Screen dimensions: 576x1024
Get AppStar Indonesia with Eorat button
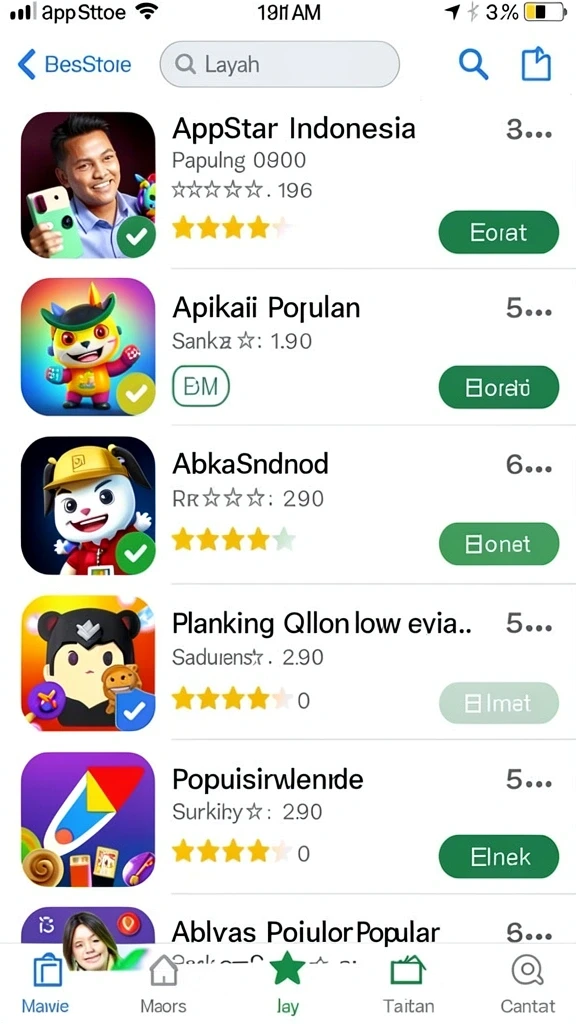pyautogui.click(x=498, y=232)
